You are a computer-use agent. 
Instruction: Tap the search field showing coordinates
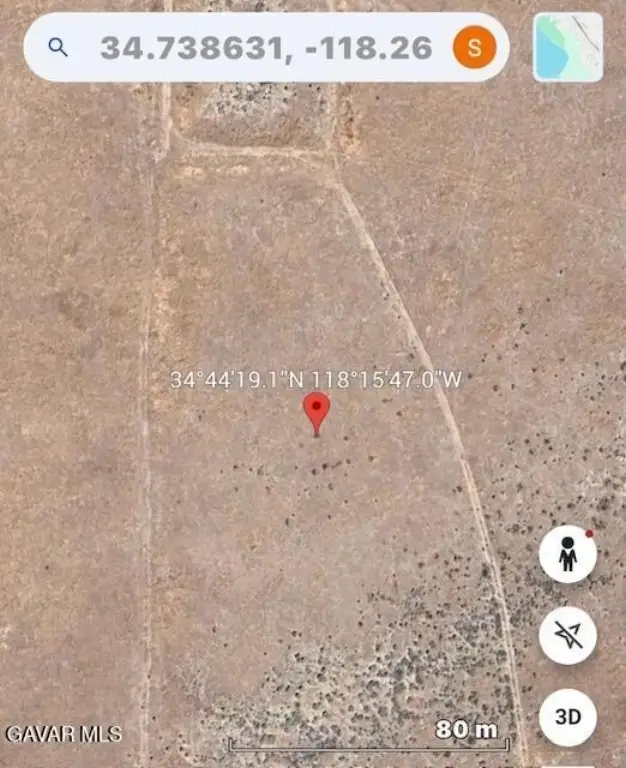point(265,47)
